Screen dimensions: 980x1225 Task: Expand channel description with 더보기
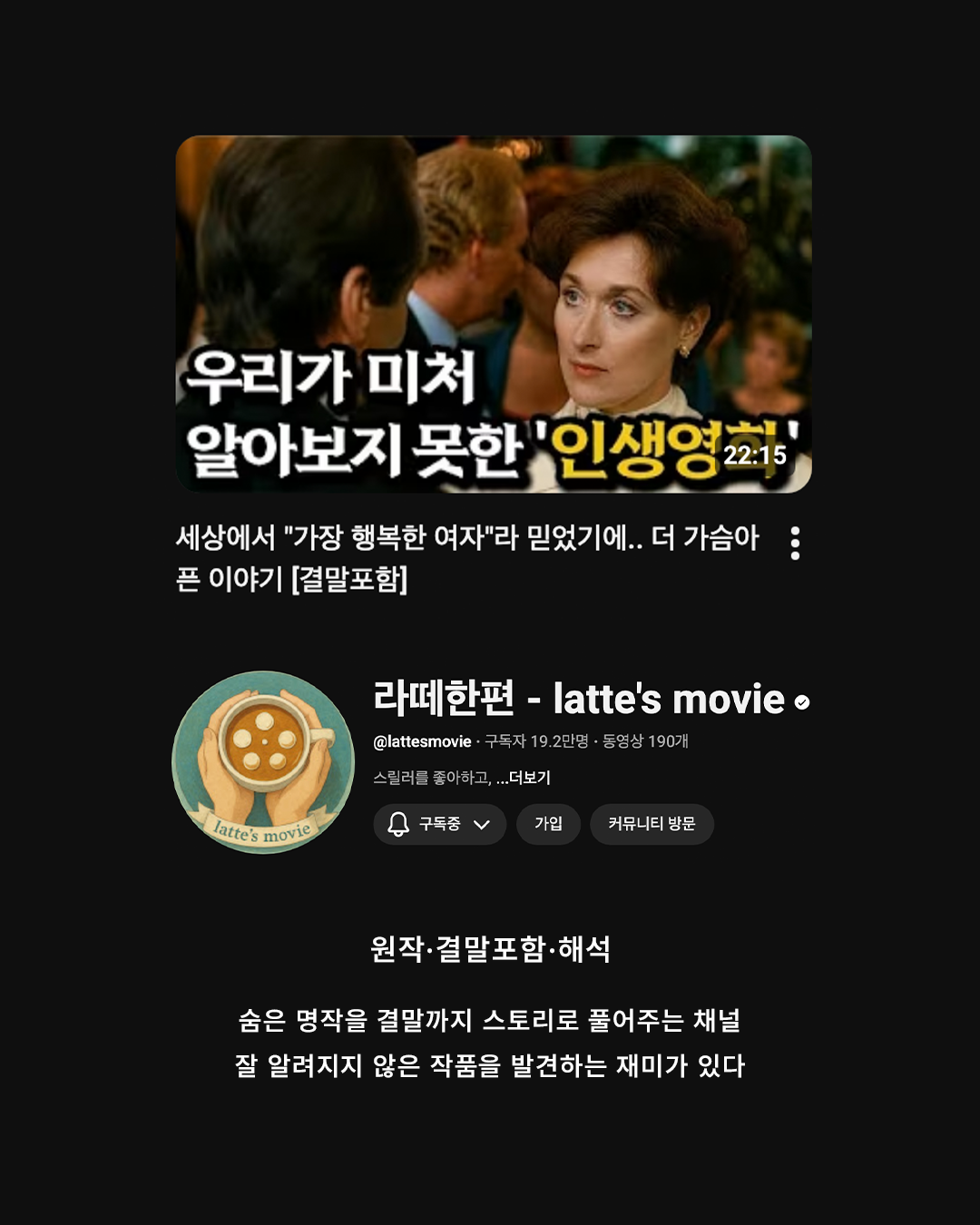(x=530, y=778)
